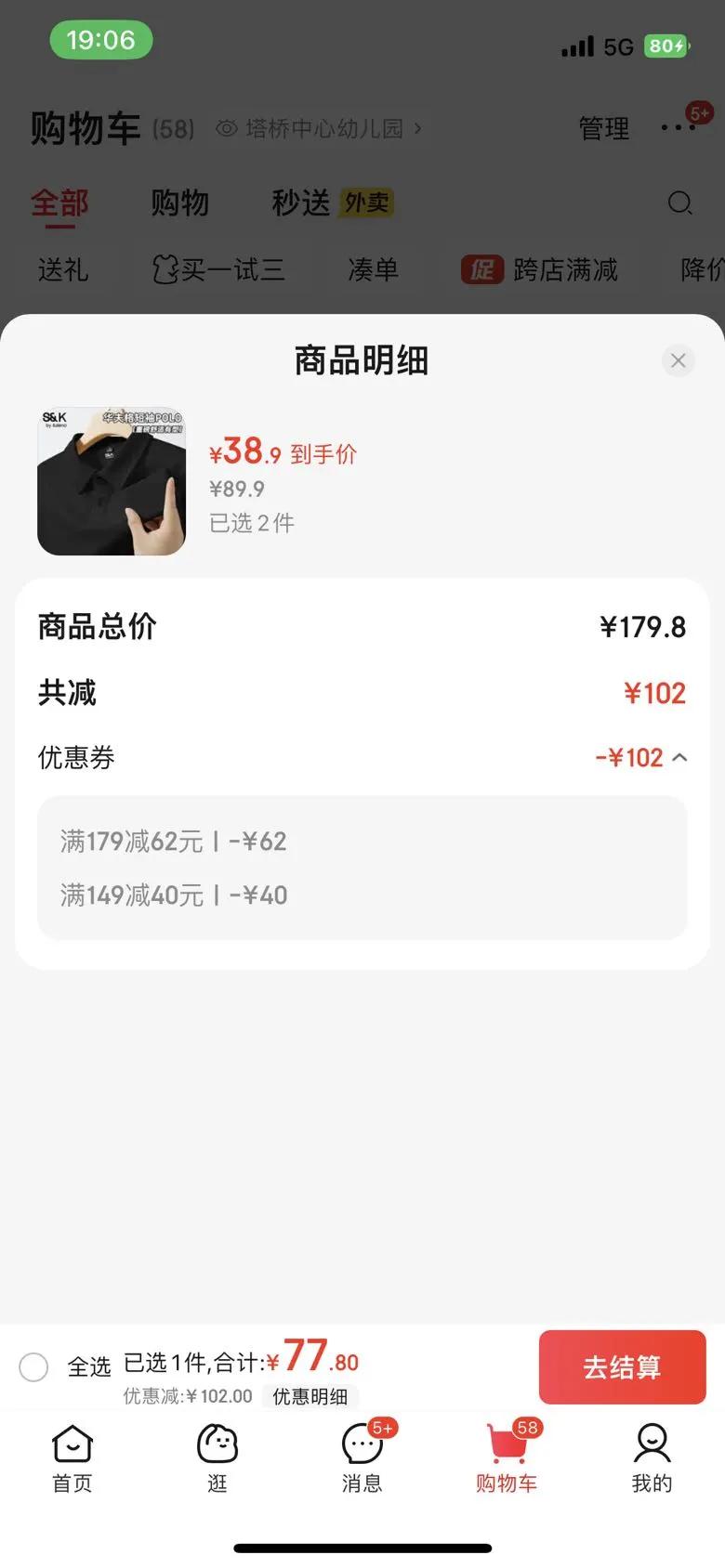This screenshot has width=725, height=1568.
Task: Collapse the 优惠券 discount breakdown
Action: tap(679, 758)
